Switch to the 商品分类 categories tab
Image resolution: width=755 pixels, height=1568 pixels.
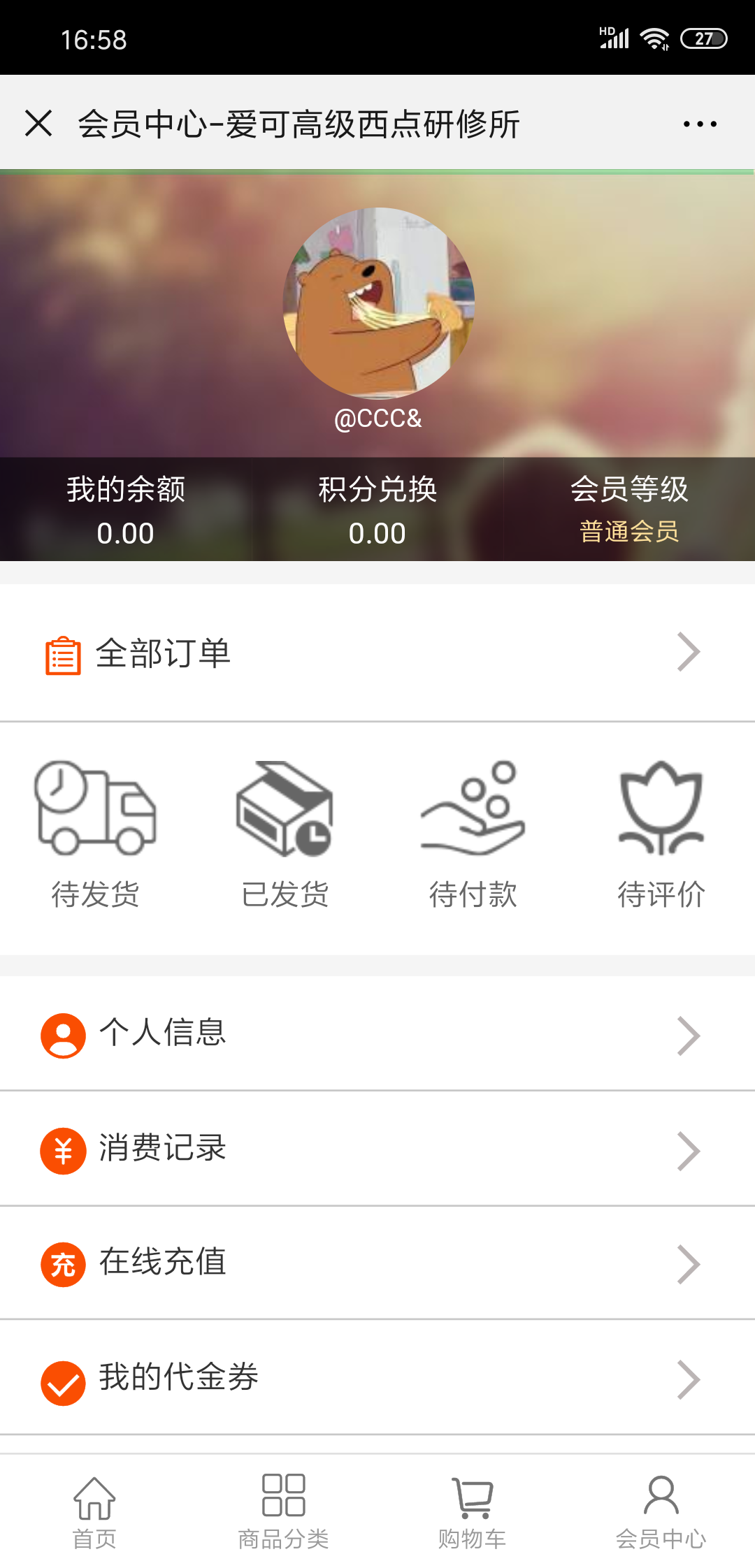(x=283, y=1511)
